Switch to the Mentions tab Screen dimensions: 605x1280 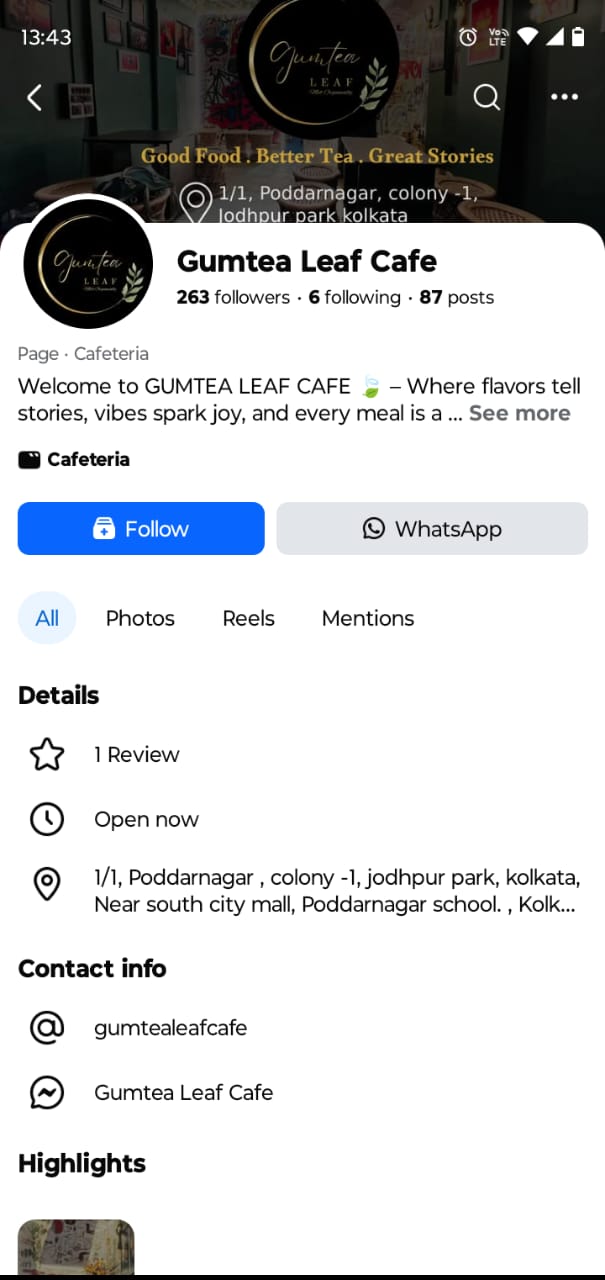pos(368,618)
